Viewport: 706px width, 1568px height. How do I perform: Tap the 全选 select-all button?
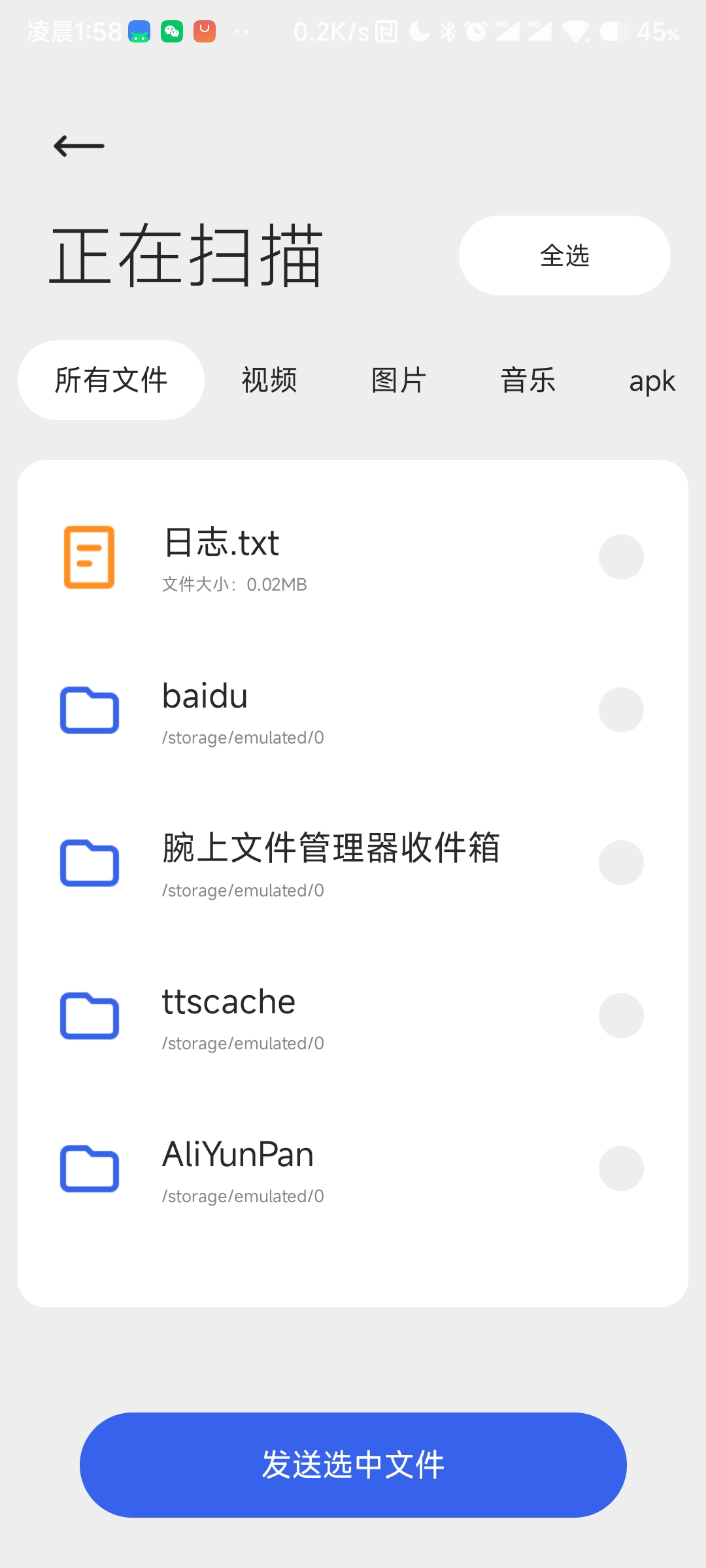coord(564,255)
